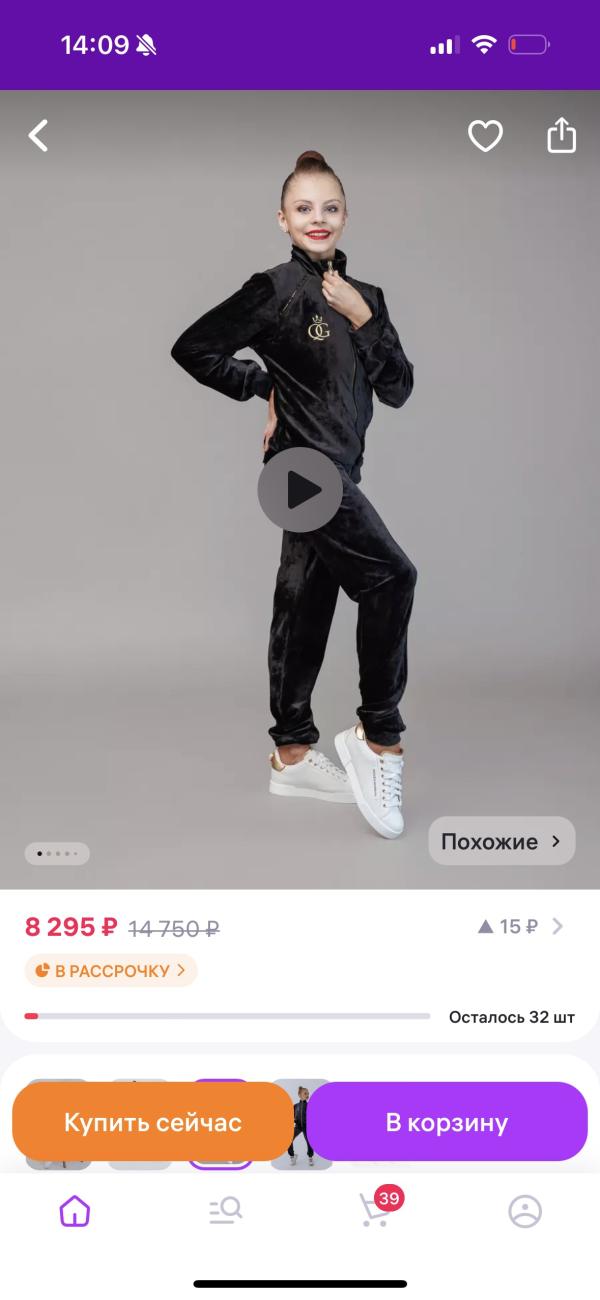
Task: Open the catalog search tab
Action: click(x=225, y=1211)
